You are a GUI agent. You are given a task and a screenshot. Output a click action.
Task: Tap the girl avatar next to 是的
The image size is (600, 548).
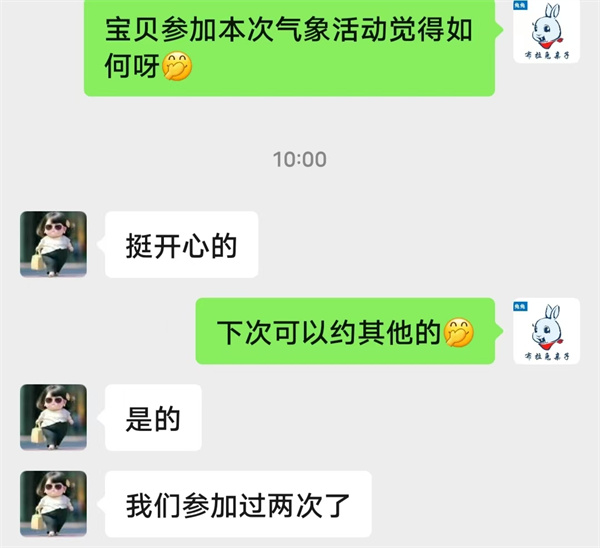tap(53, 417)
